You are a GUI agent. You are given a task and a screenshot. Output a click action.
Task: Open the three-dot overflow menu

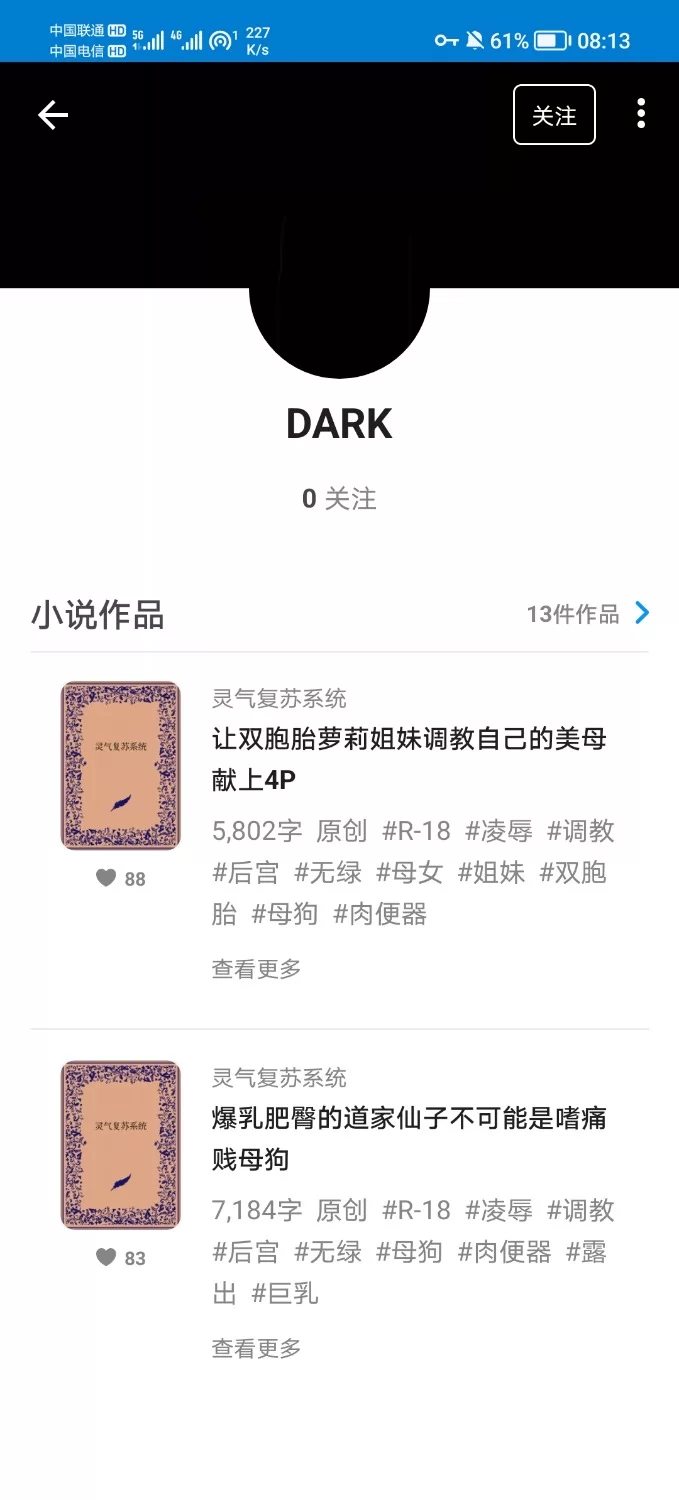click(641, 114)
